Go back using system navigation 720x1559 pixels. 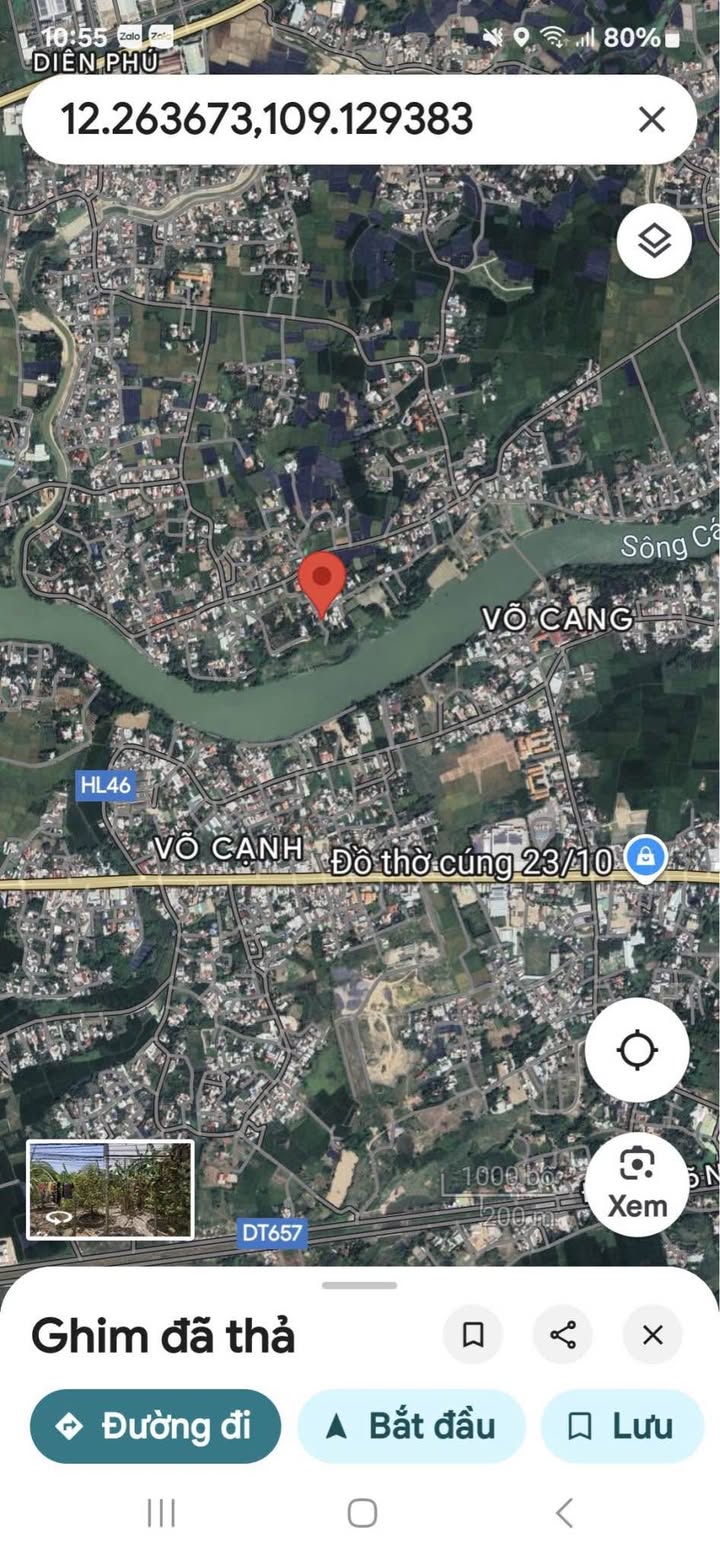(564, 1512)
